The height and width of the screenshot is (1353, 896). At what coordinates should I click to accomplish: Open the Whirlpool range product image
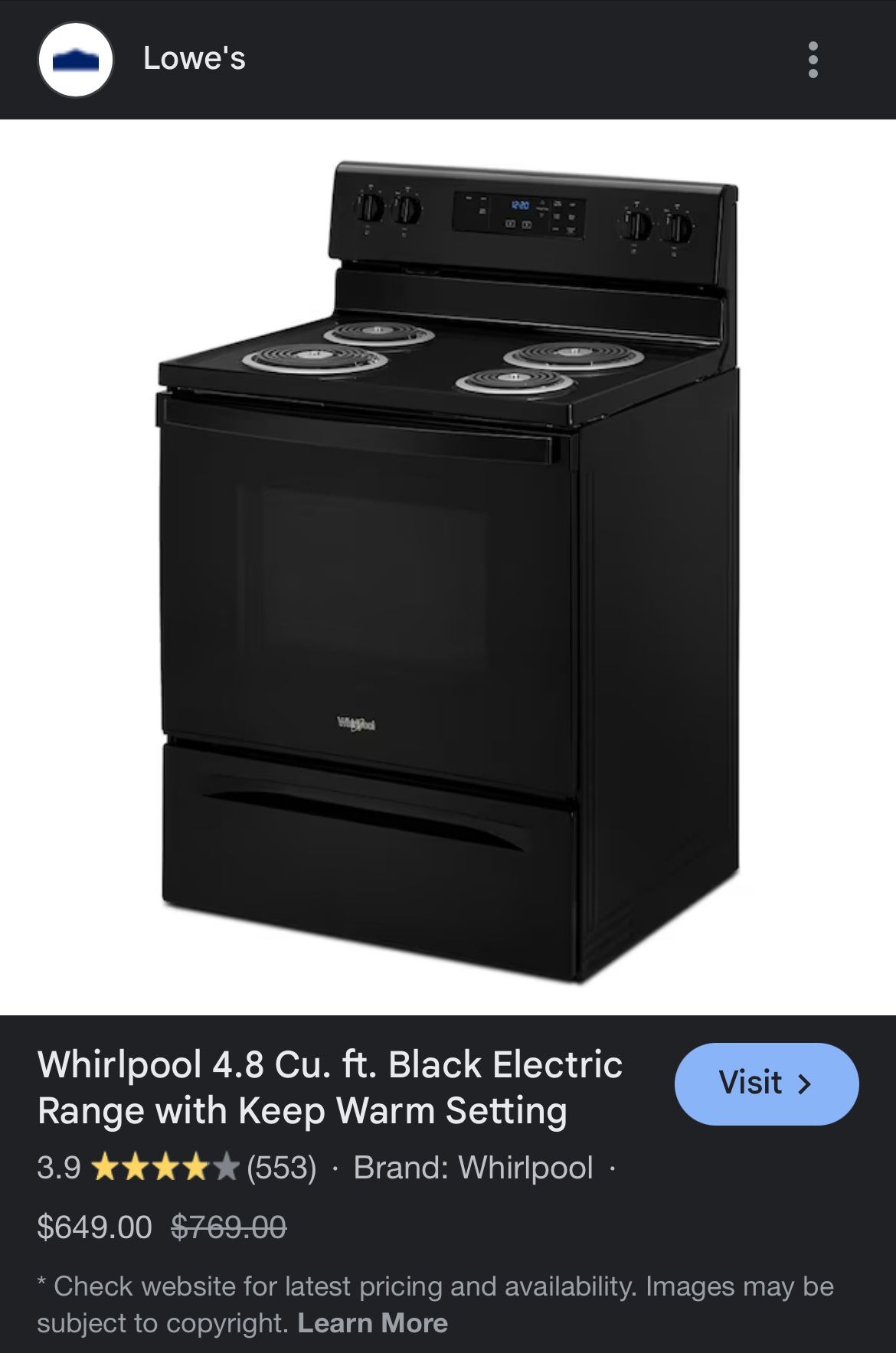448,567
